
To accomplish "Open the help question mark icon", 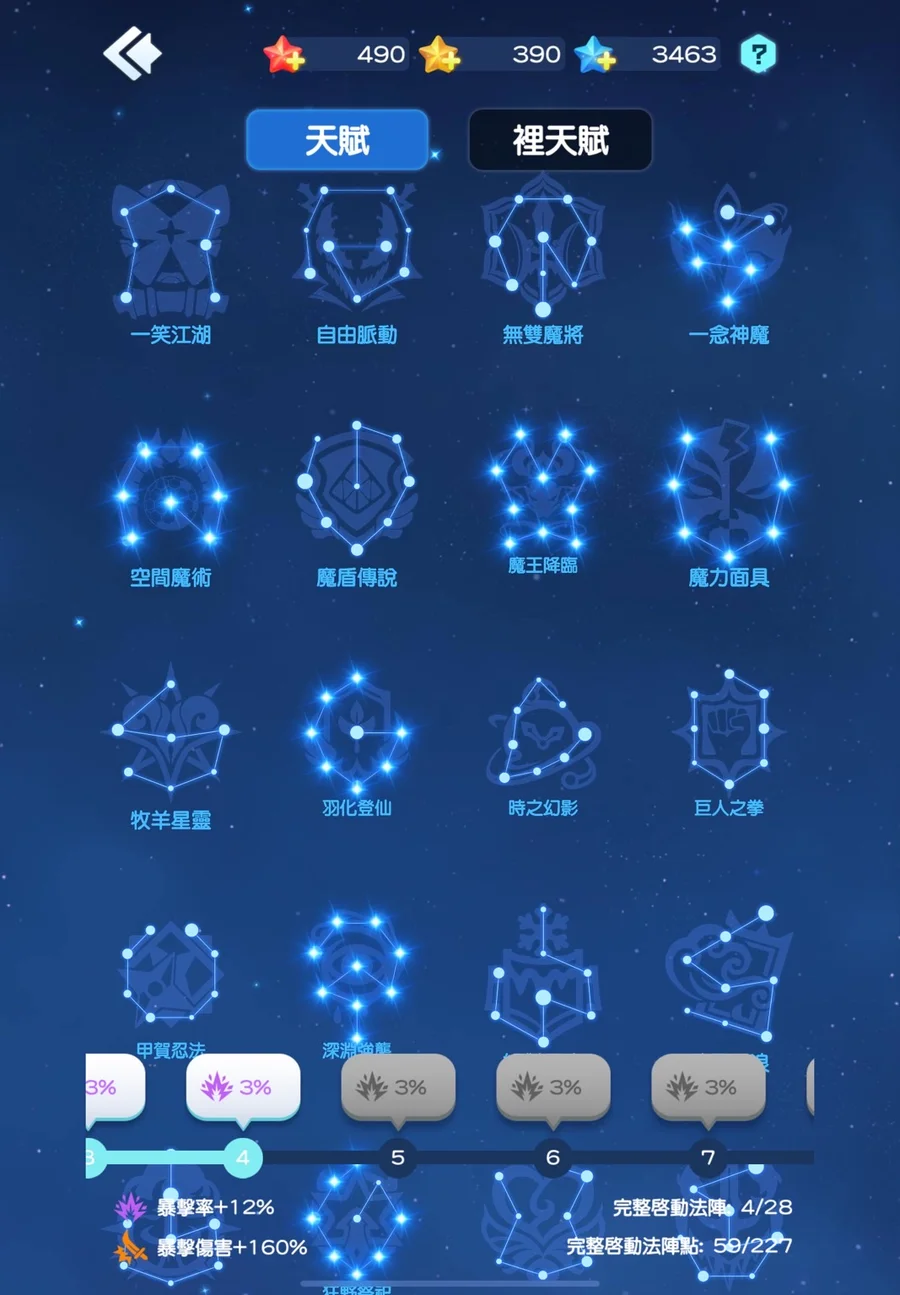I will [758, 53].
